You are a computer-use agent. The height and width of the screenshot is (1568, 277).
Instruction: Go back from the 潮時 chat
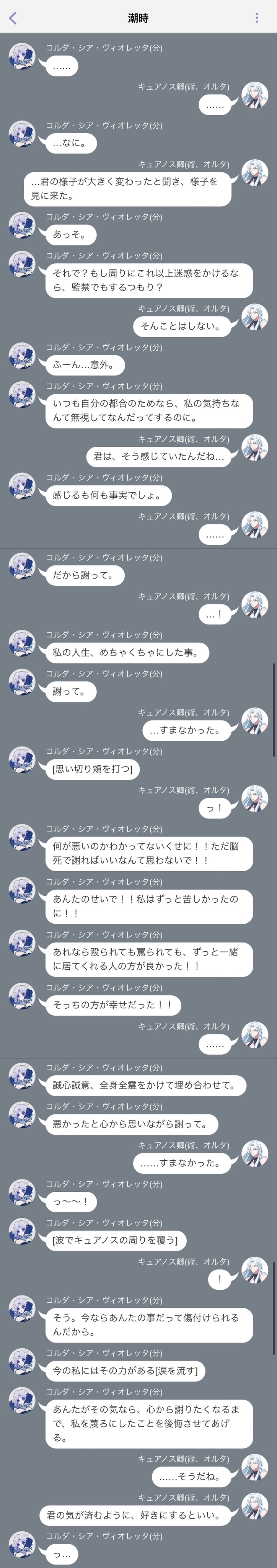pos(13,18)
